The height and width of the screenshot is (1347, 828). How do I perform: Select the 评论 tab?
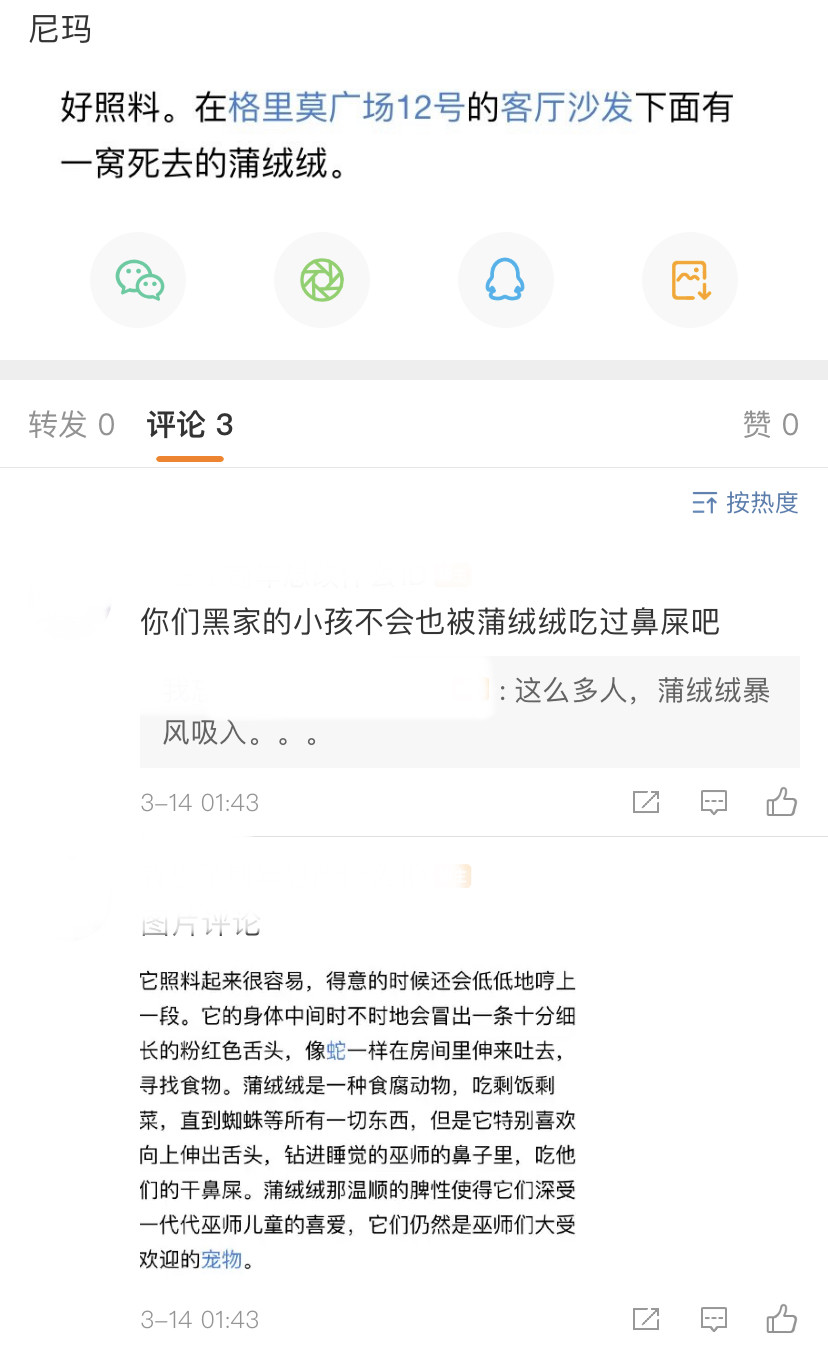click(x=190, y=425)
